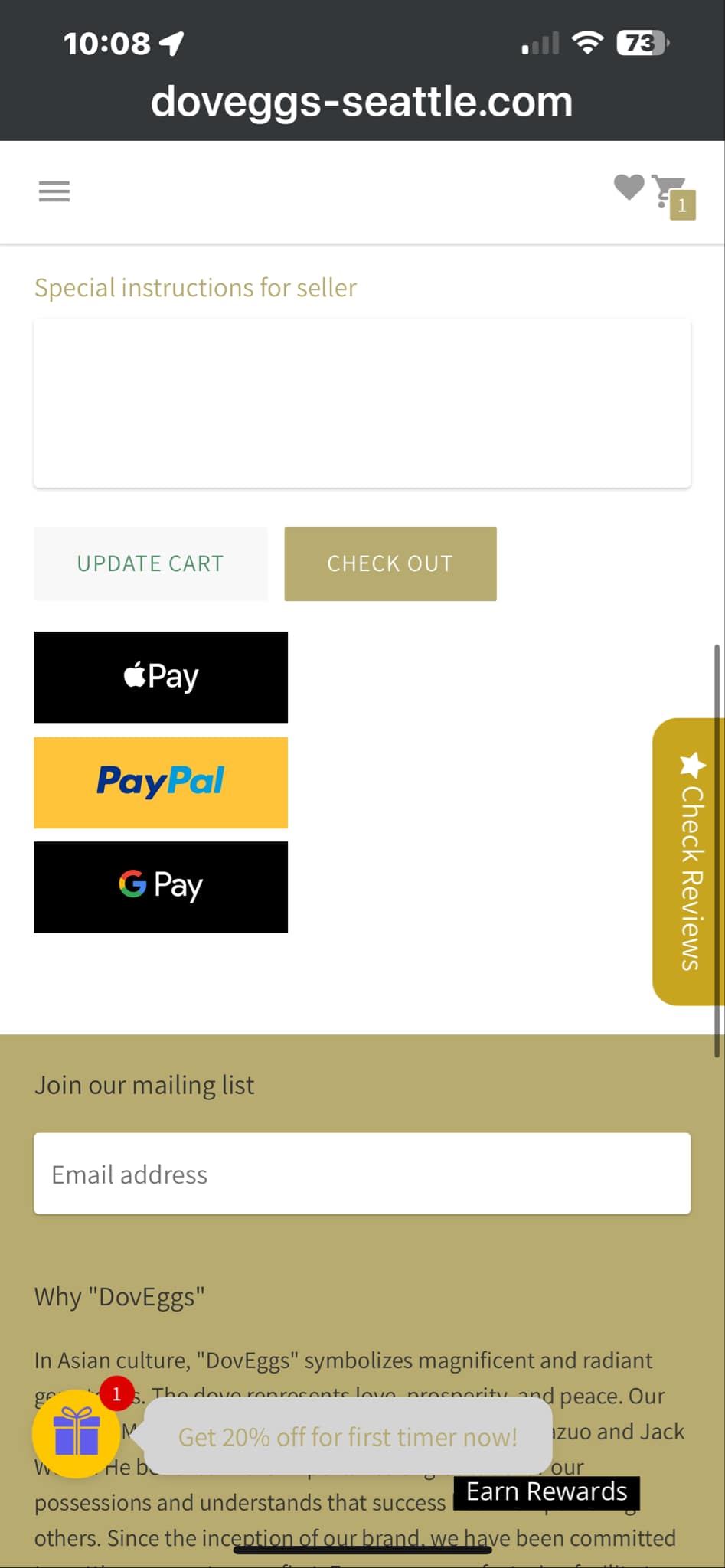
Task: Enter email in mailing list field
Action: 362,1174
